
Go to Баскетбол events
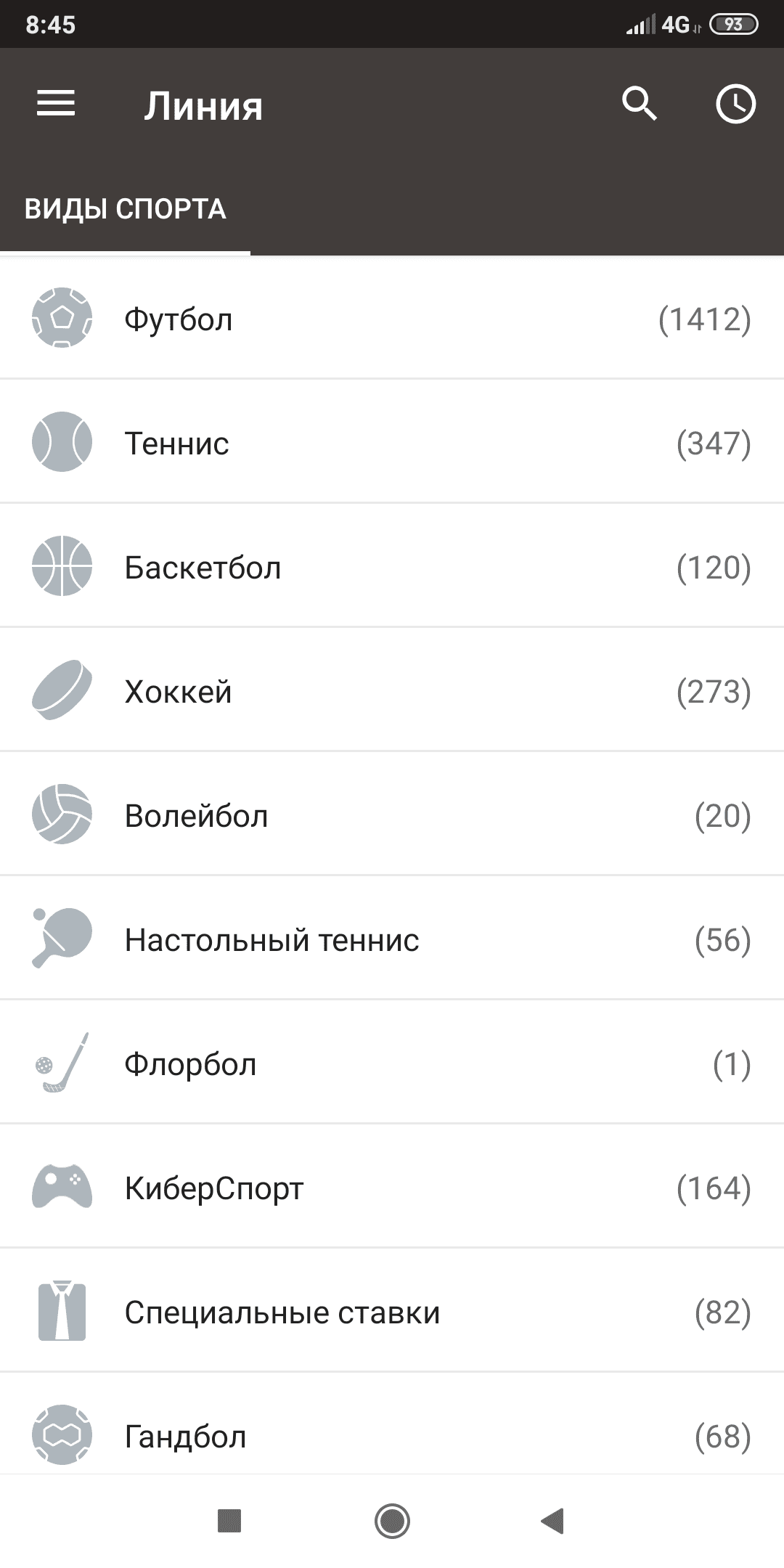[x=392, y=566]
